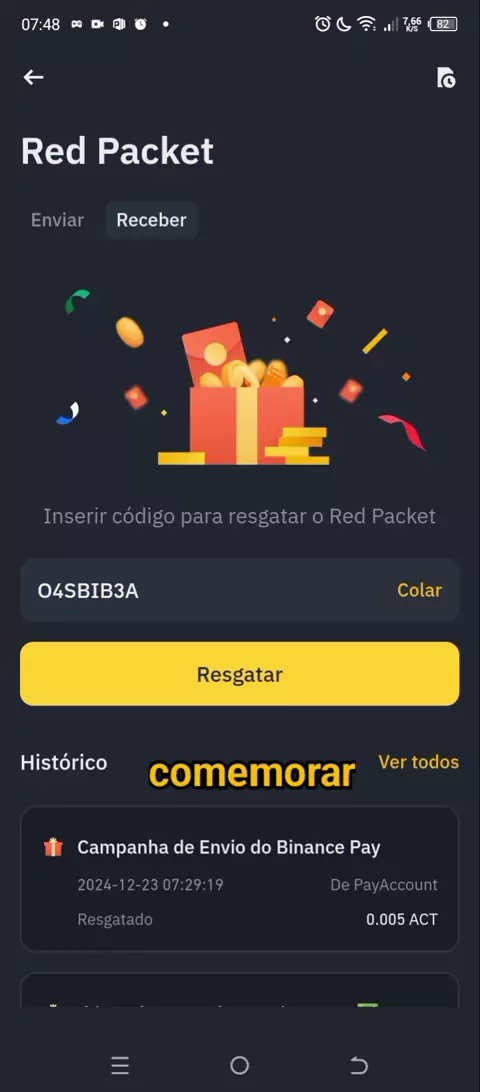Image resolution: width=480 pixels, height=1092 pixels.
Task: Open the Red Packet history icon
Action: [x=446, y=77]
